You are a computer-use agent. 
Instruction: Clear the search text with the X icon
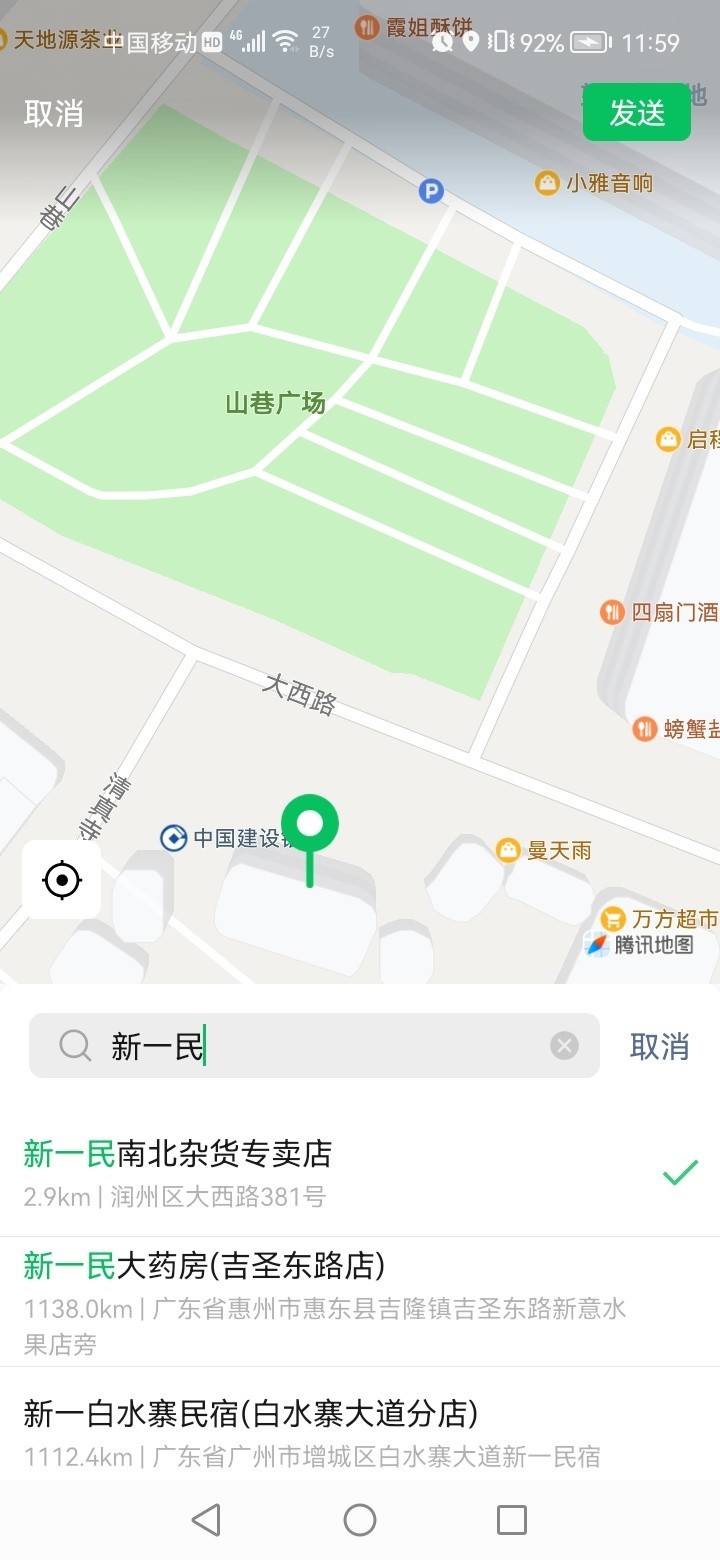coord(565,1046)
